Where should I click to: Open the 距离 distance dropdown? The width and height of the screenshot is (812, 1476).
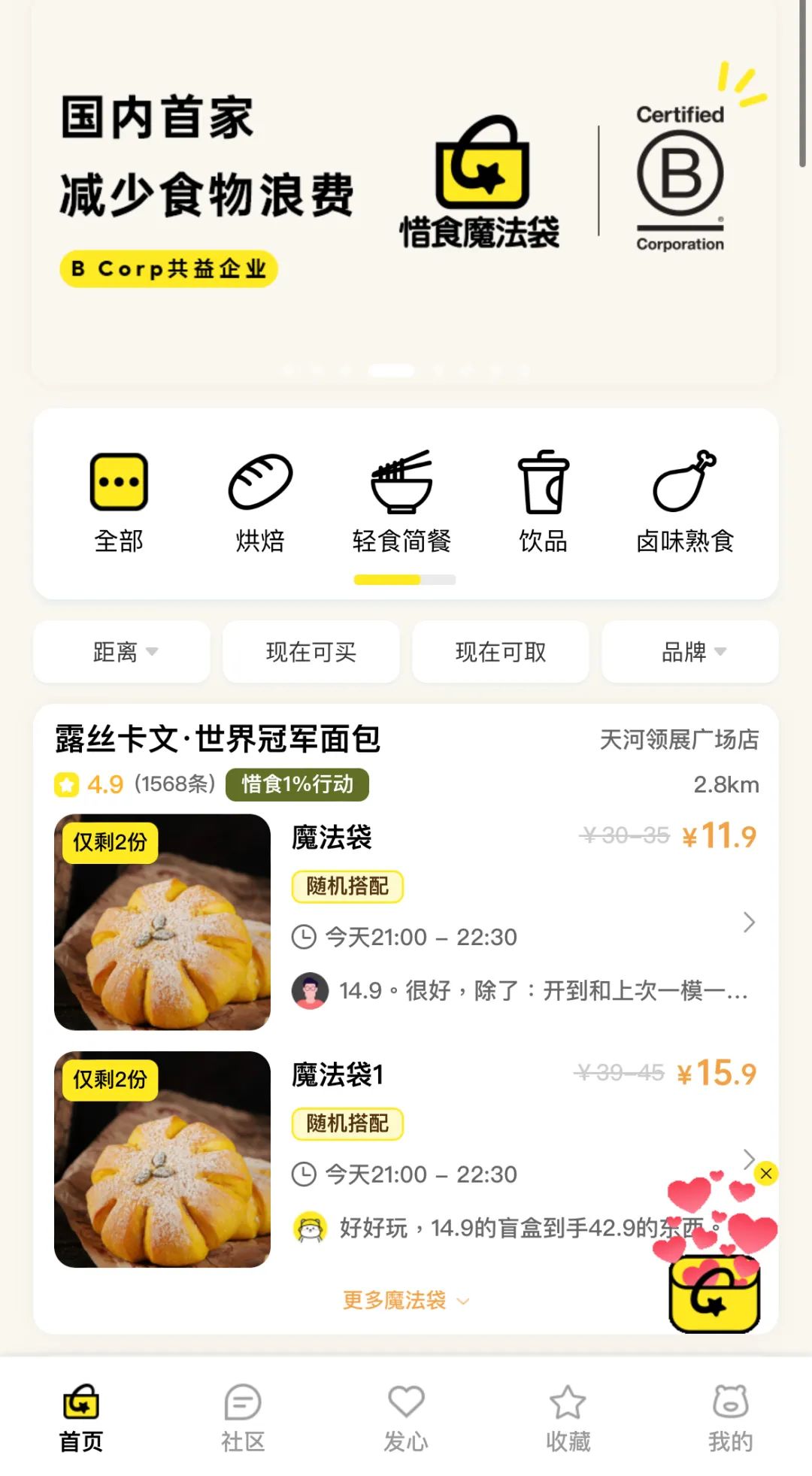(122, 652)
